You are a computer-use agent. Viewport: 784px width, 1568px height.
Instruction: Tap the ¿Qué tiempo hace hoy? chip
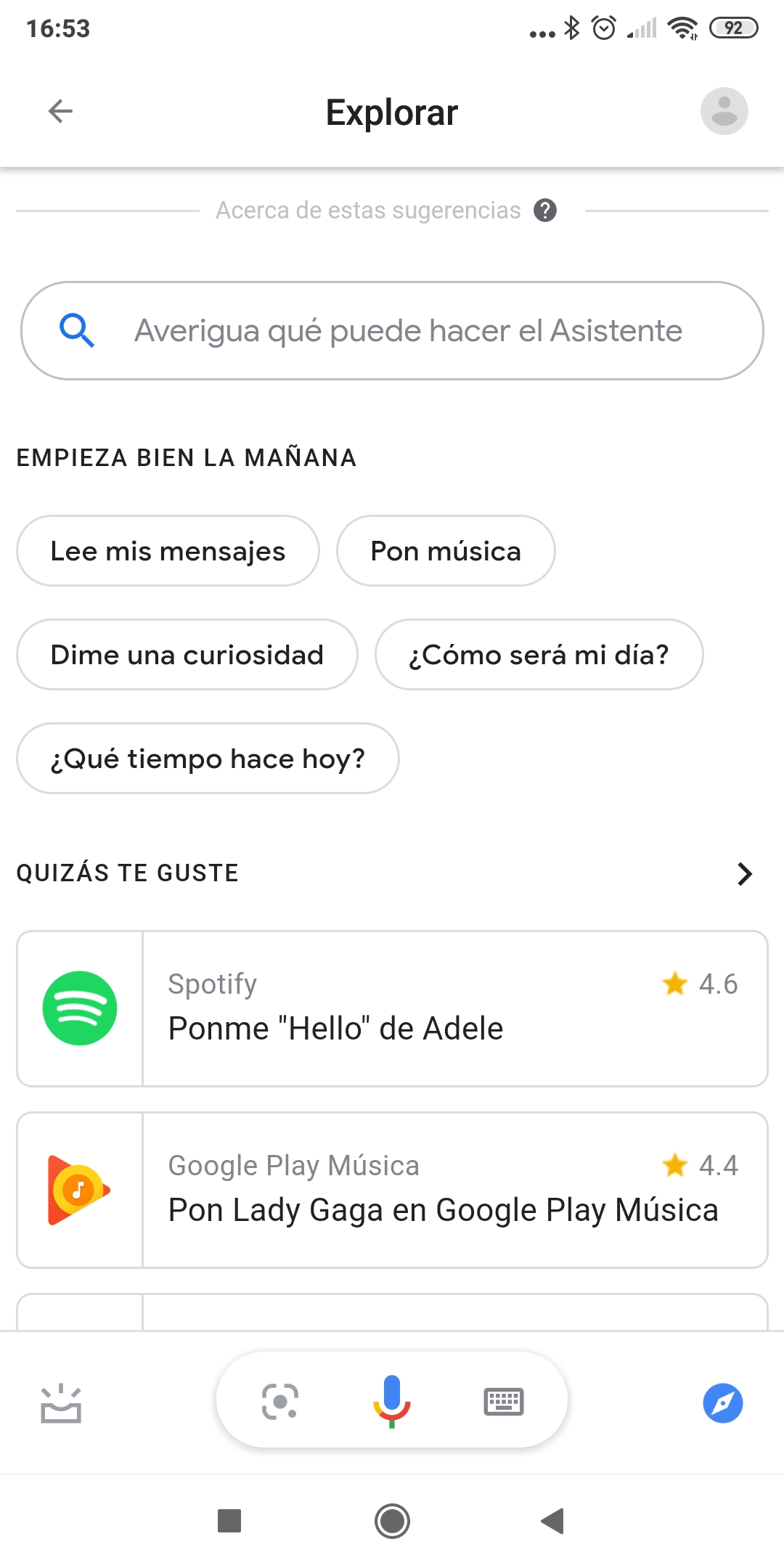[x=208, y=759]
